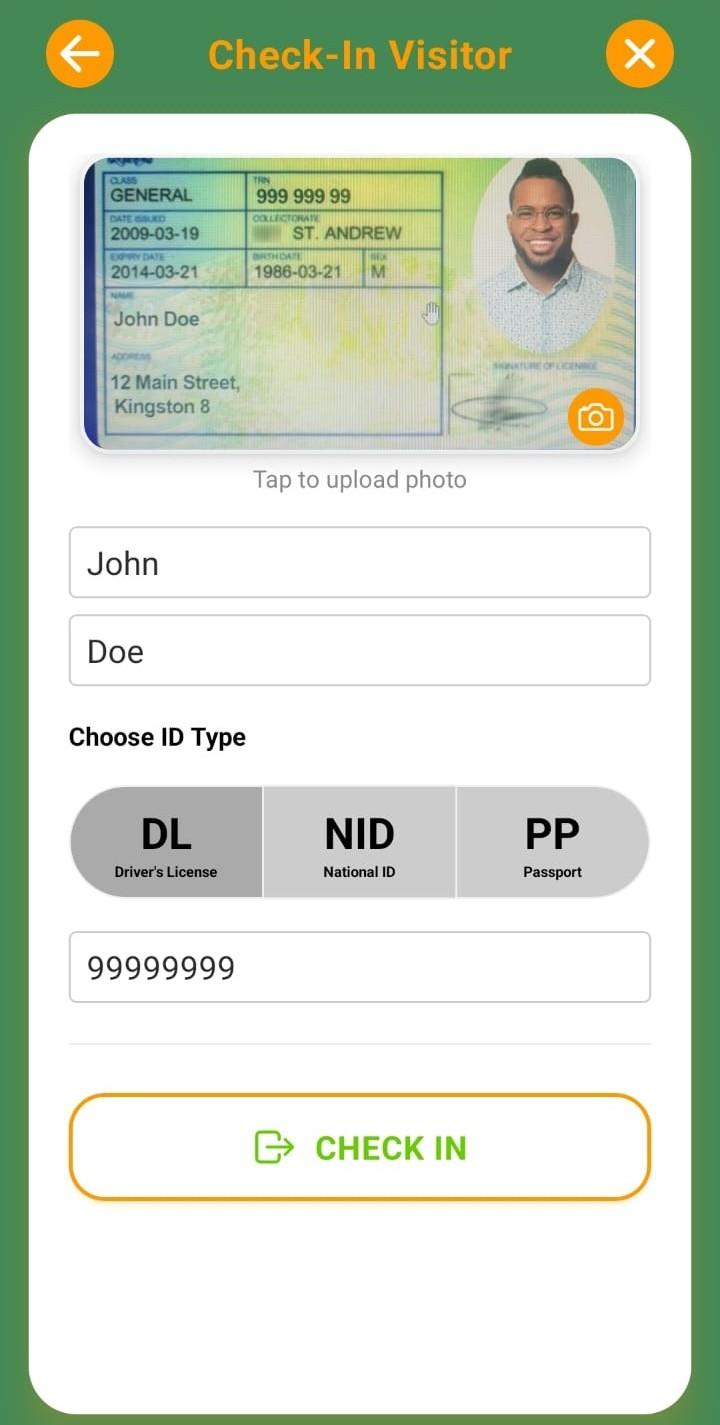720x1425 pixels.
Task: Close the Check-In Visitor screen
Action: [x=640, y=54]
